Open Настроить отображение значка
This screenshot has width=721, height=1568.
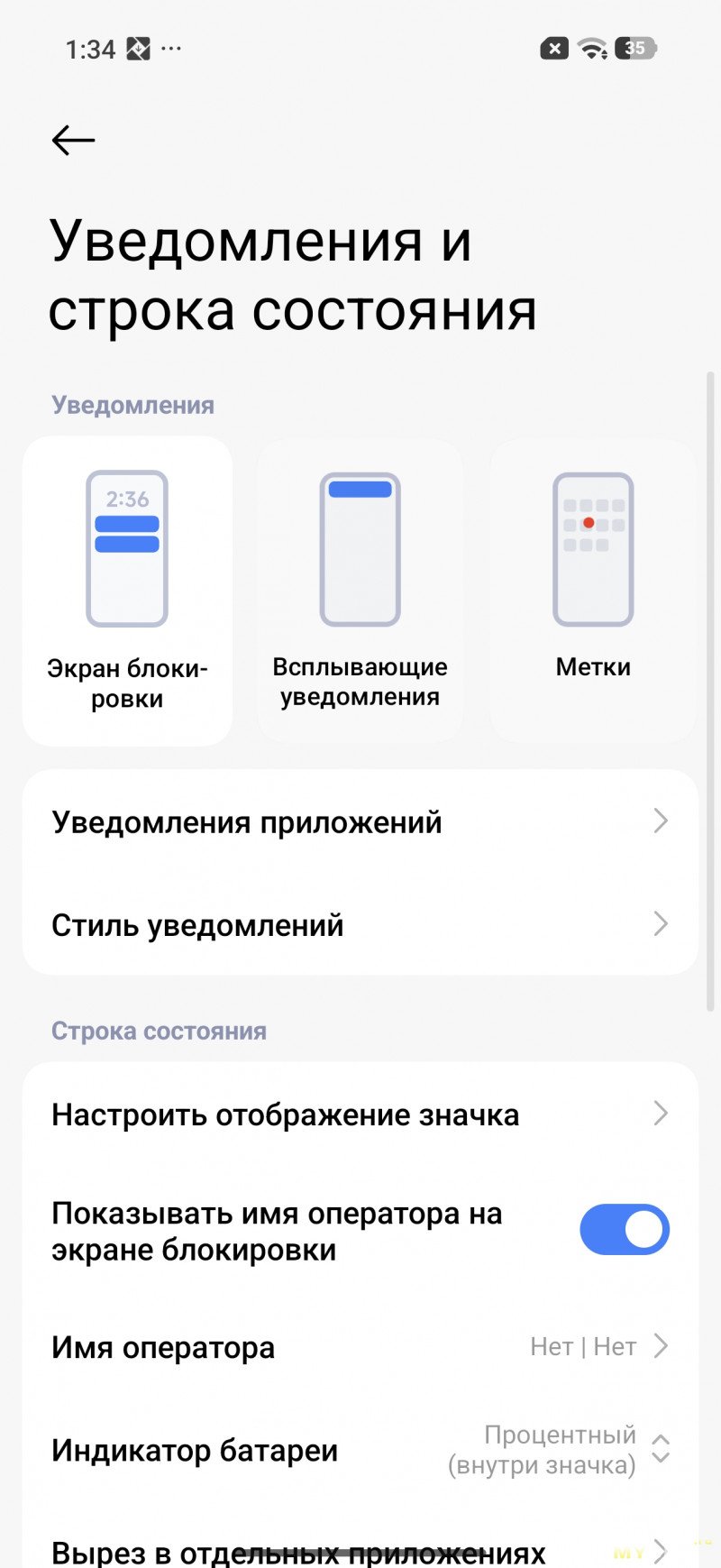pyautogui.click(x=360, y=1114)
